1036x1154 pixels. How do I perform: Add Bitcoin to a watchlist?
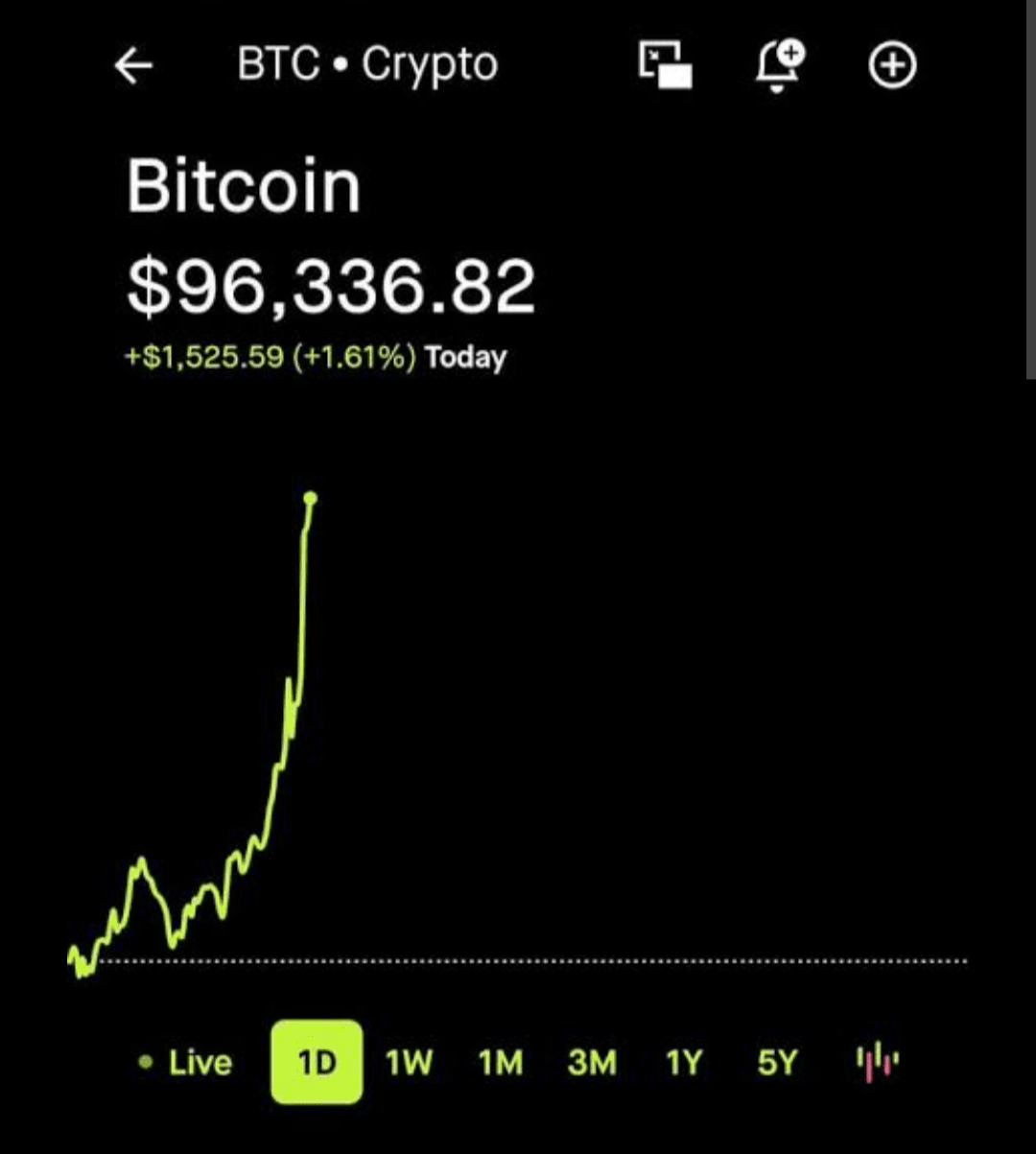[x=892, y=66]
